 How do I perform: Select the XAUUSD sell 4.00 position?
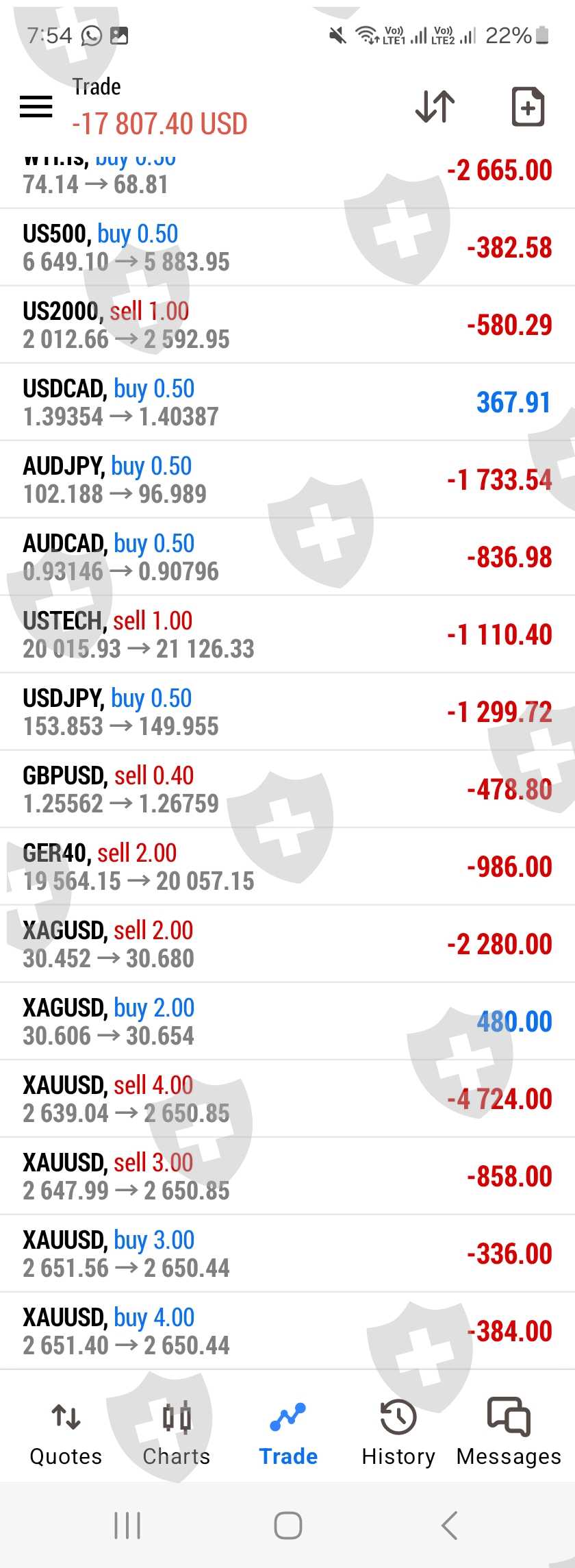click(287, 1099)
